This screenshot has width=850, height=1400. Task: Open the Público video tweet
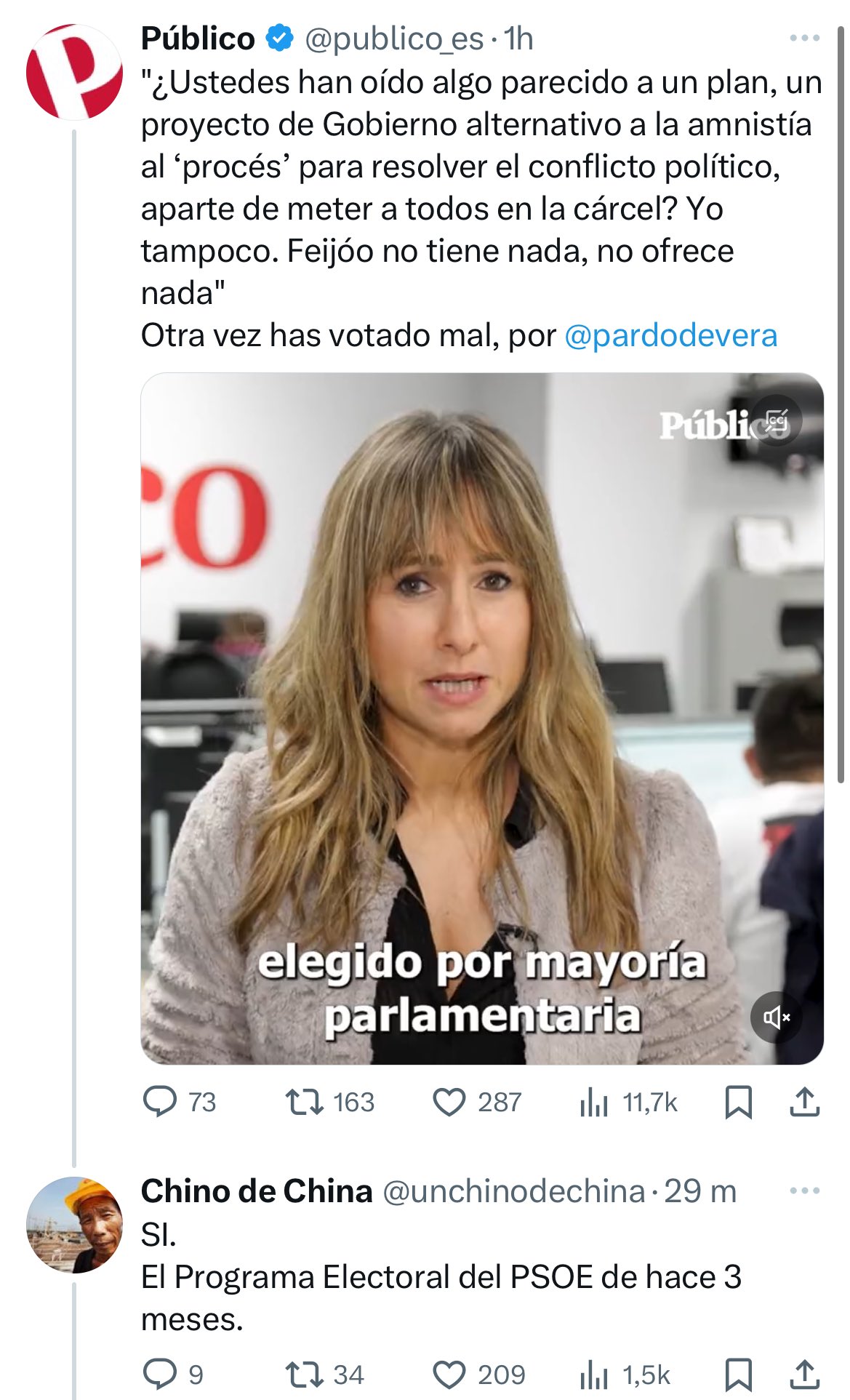coord(481,719)
